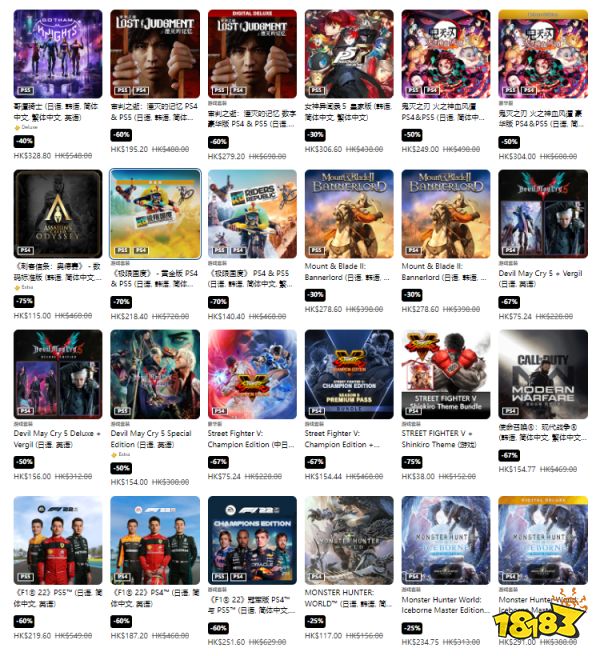Open Demon Slayer Deluxe Edition at HK$304.00
Screen dimensions: 600x656
point(543,54)
